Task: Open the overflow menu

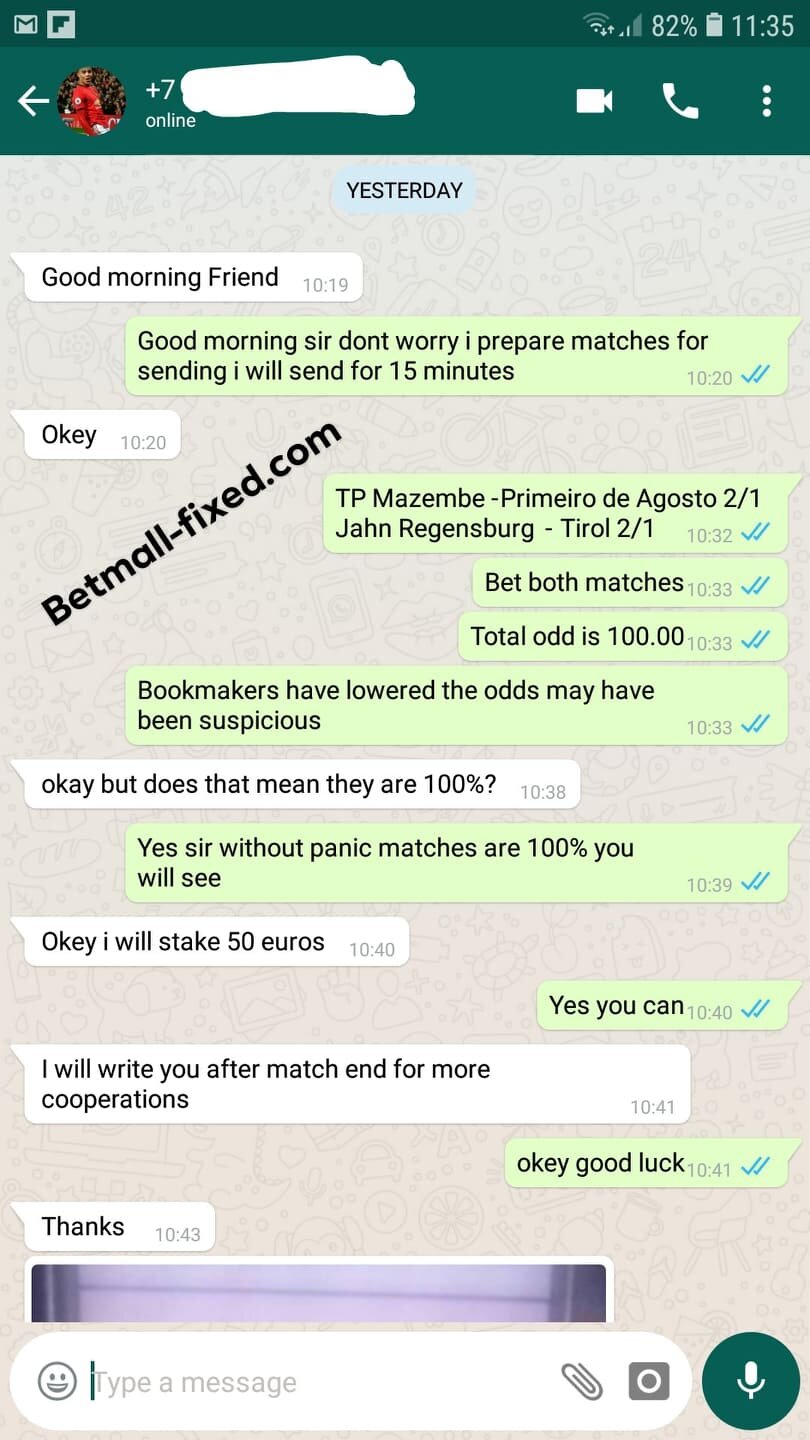Action: (766, 101)
